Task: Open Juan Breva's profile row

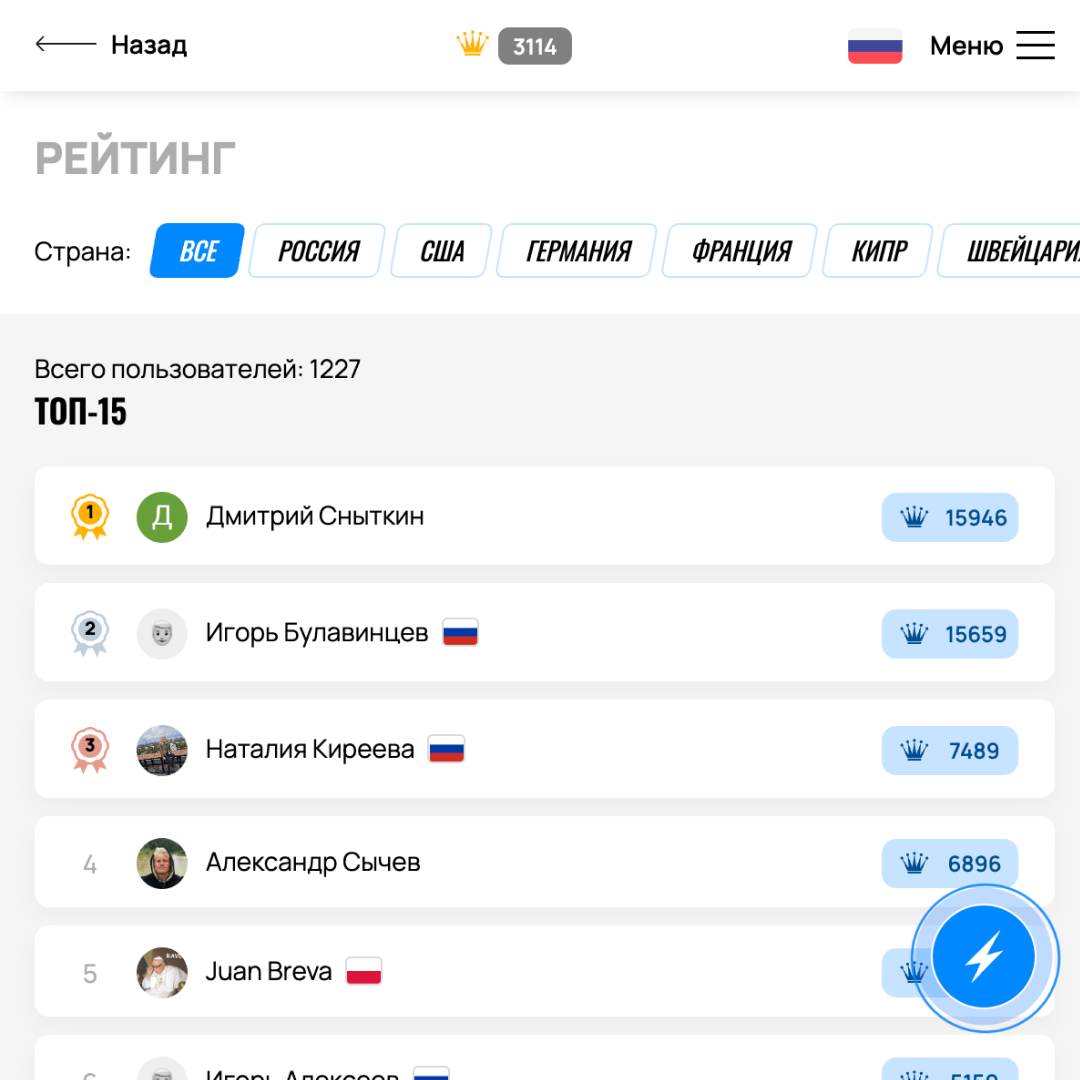Action: click(544, 971)
